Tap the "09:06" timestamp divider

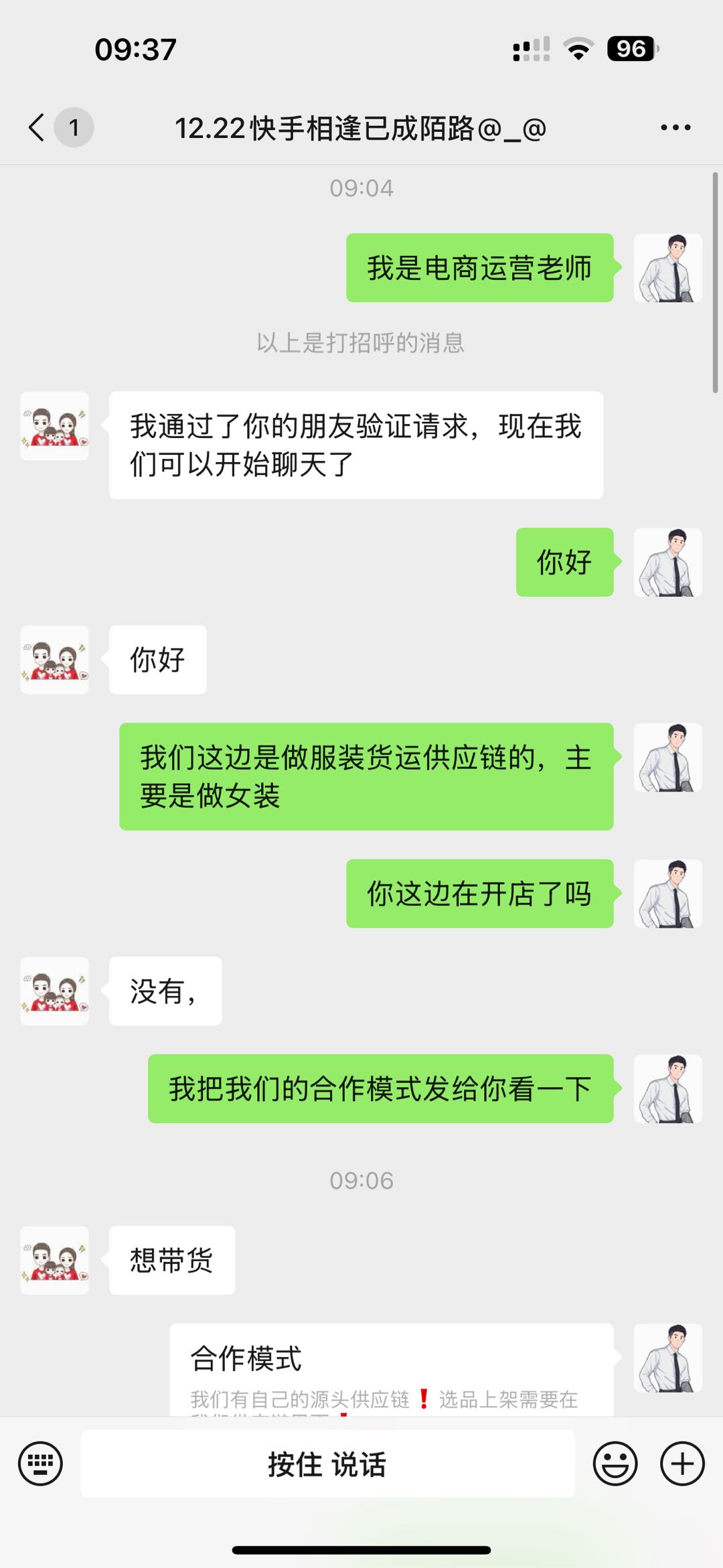[x=361, y=1181]
